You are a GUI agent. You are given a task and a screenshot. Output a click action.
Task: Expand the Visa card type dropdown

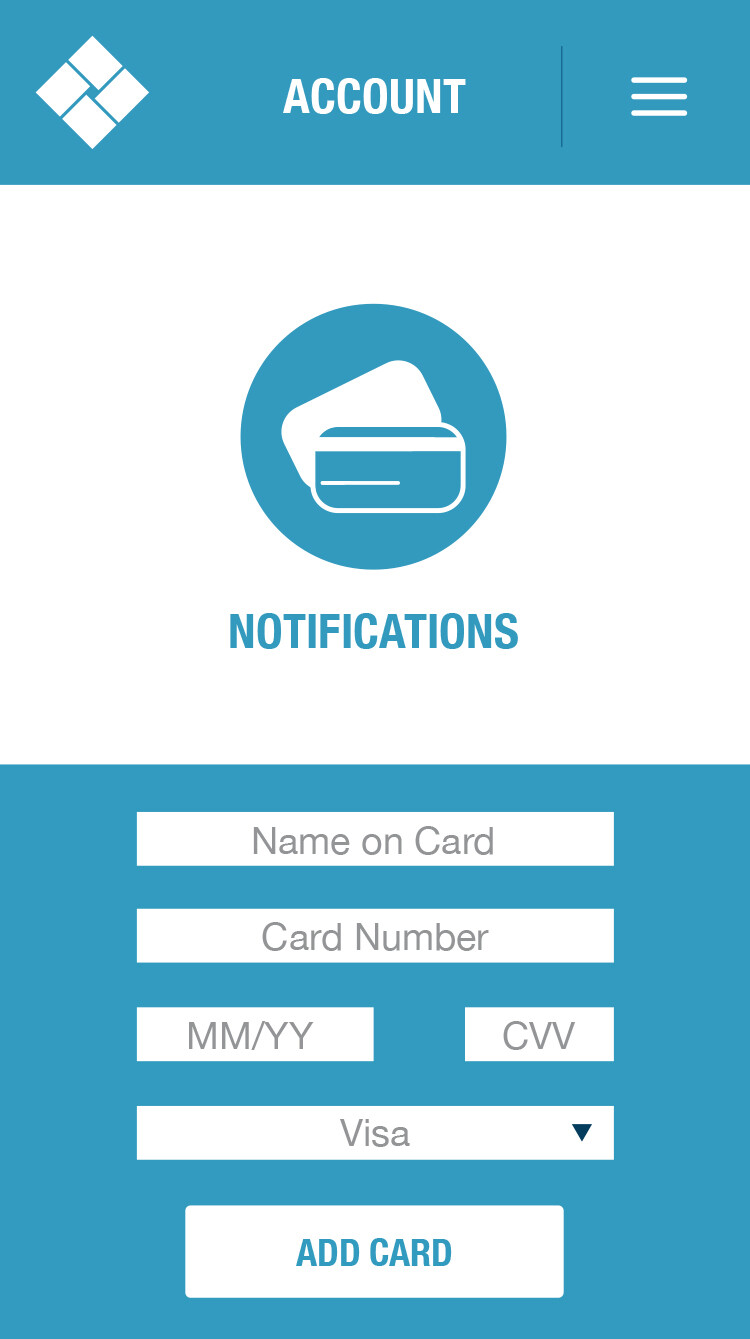[x=375, y=1133]
